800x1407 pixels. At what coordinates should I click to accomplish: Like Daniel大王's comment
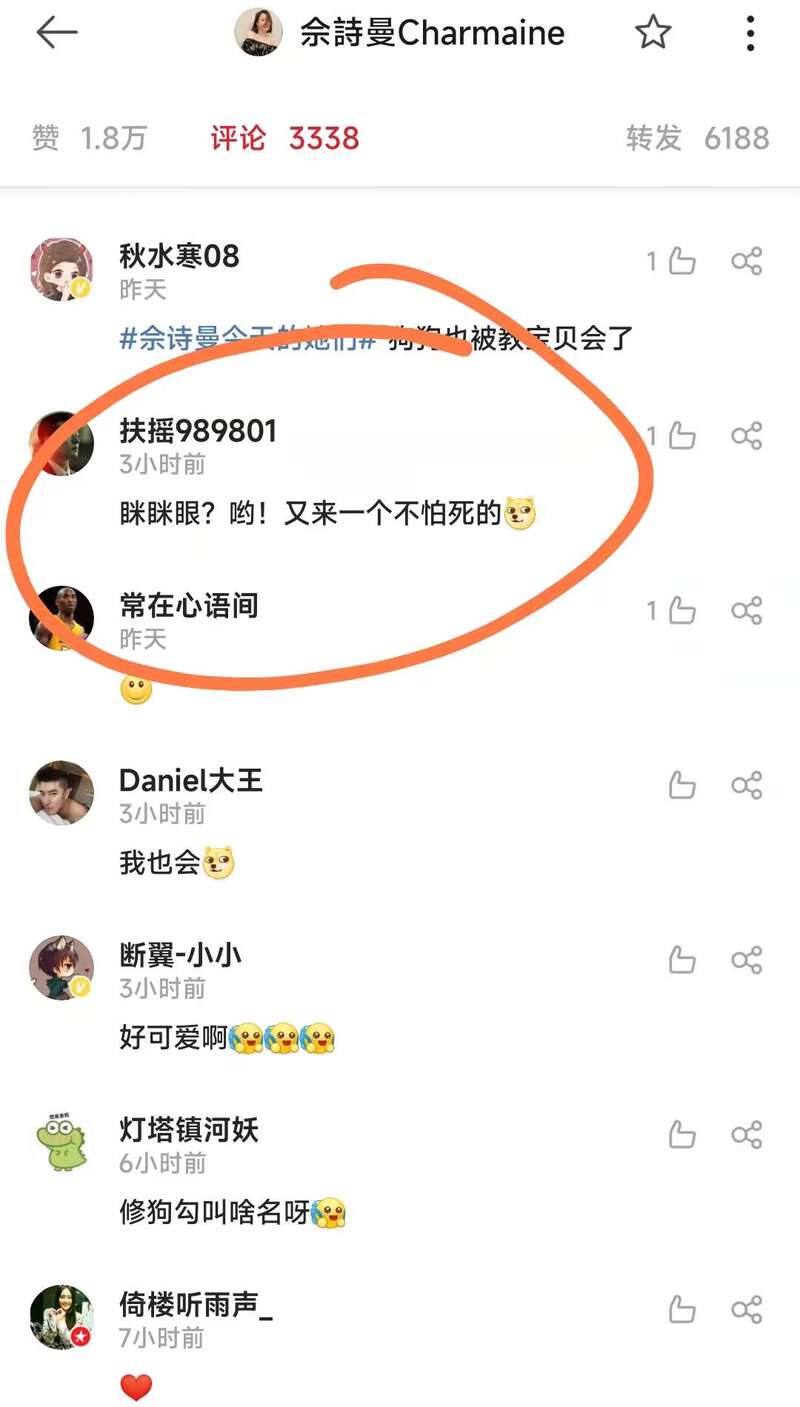tap(681, 785)
